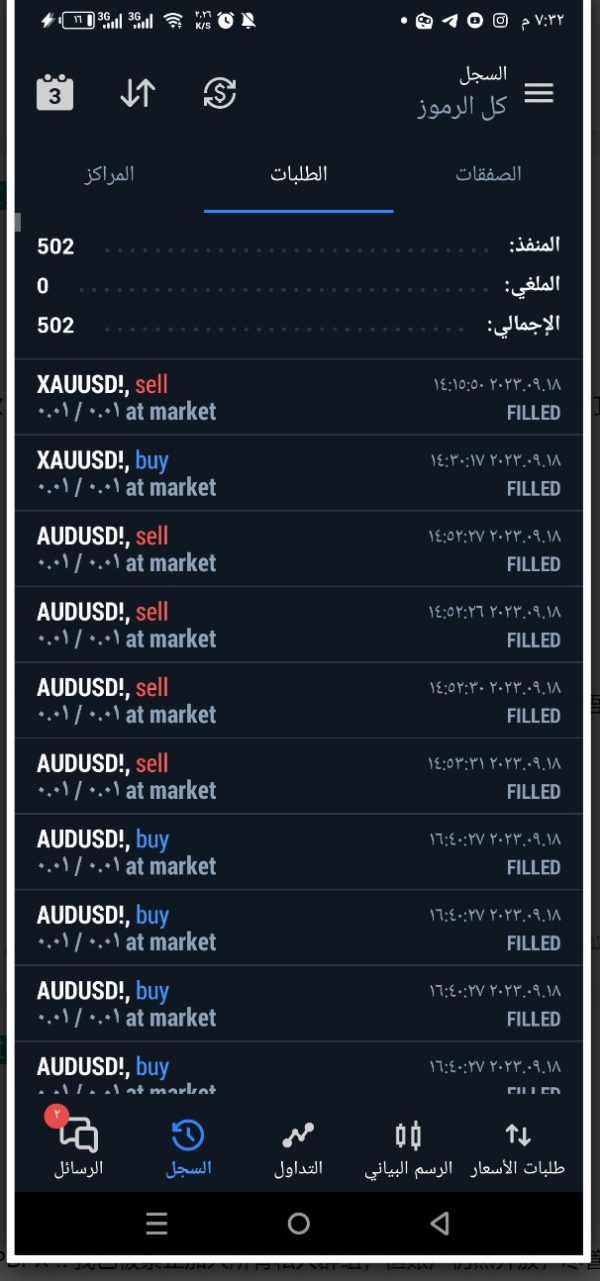
Task: Select the السجل history tab
Action: tap(188, 1148)
